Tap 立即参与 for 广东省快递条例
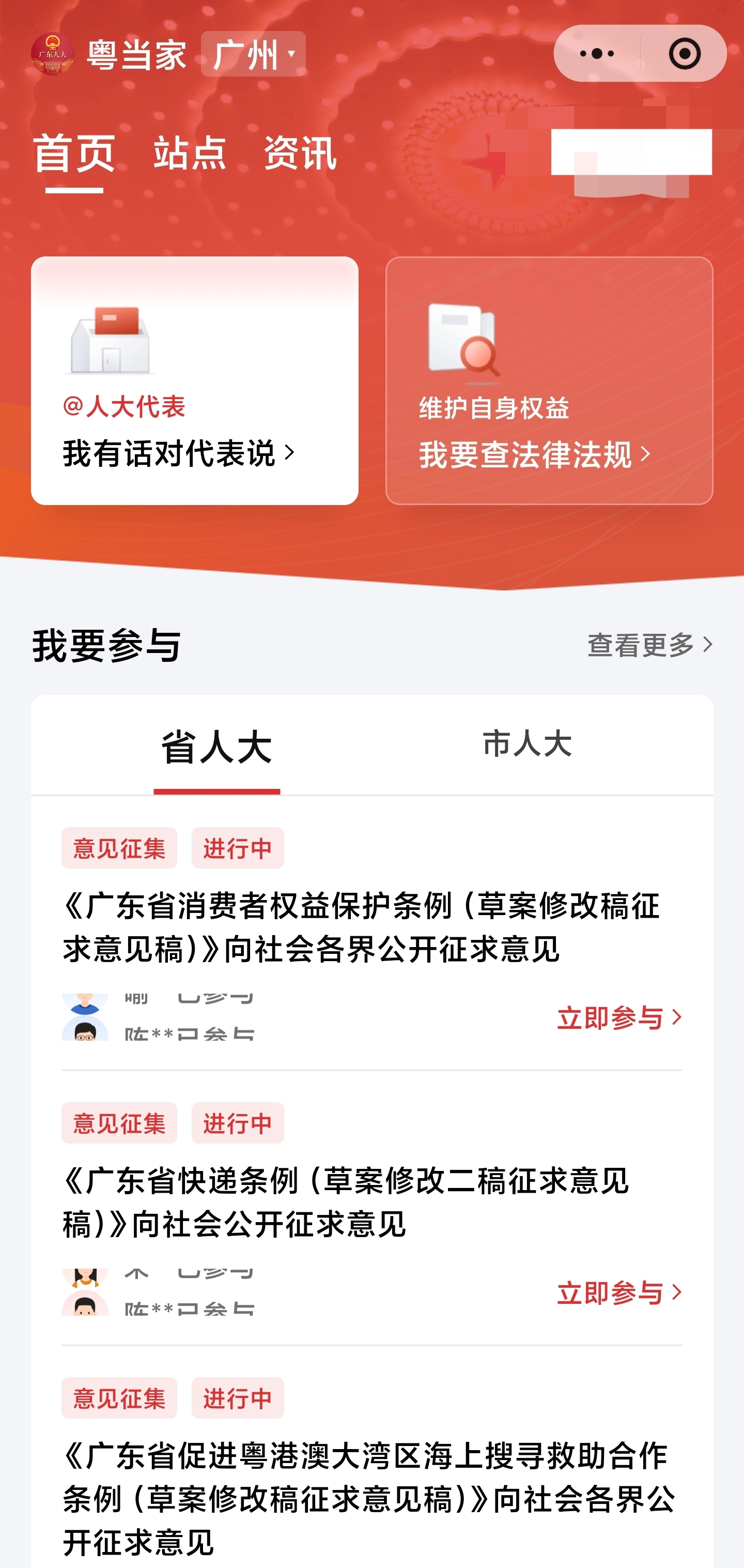This screenshot has height=1568, width=744. (x=618, y=1293)
